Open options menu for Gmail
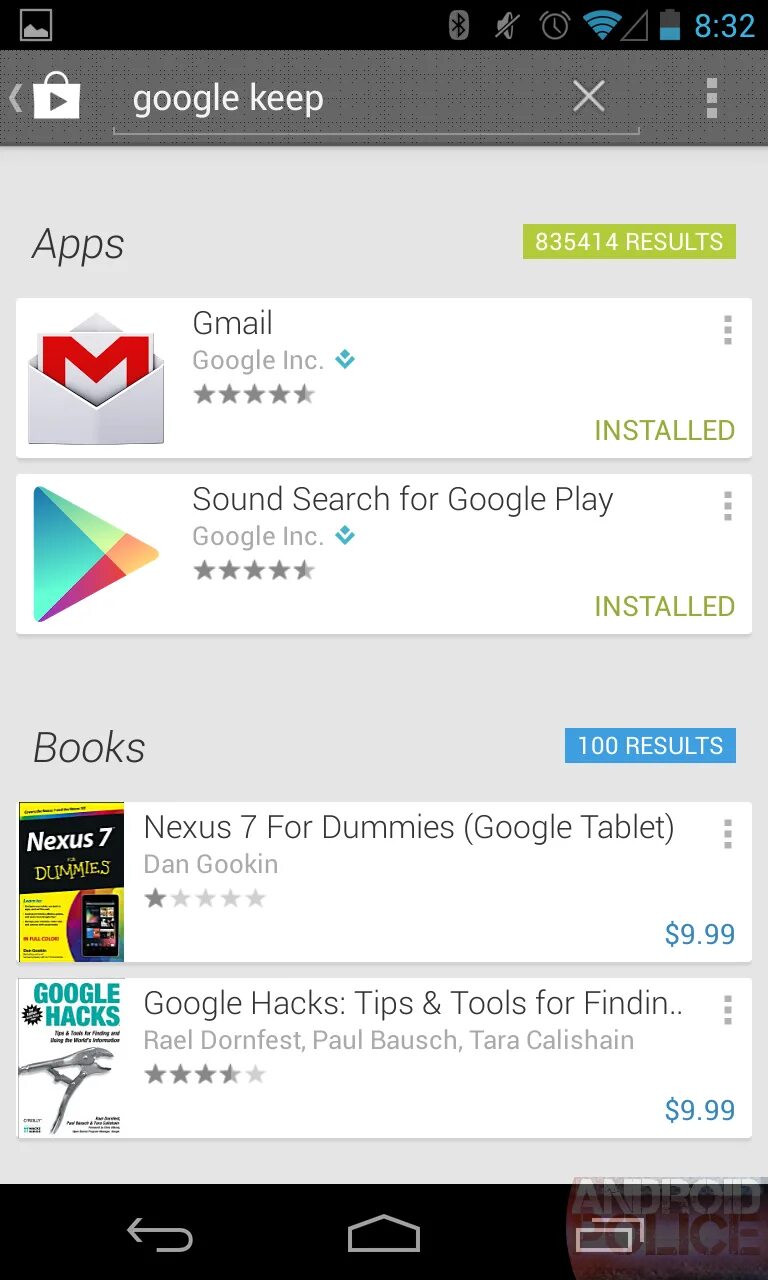 727,330
